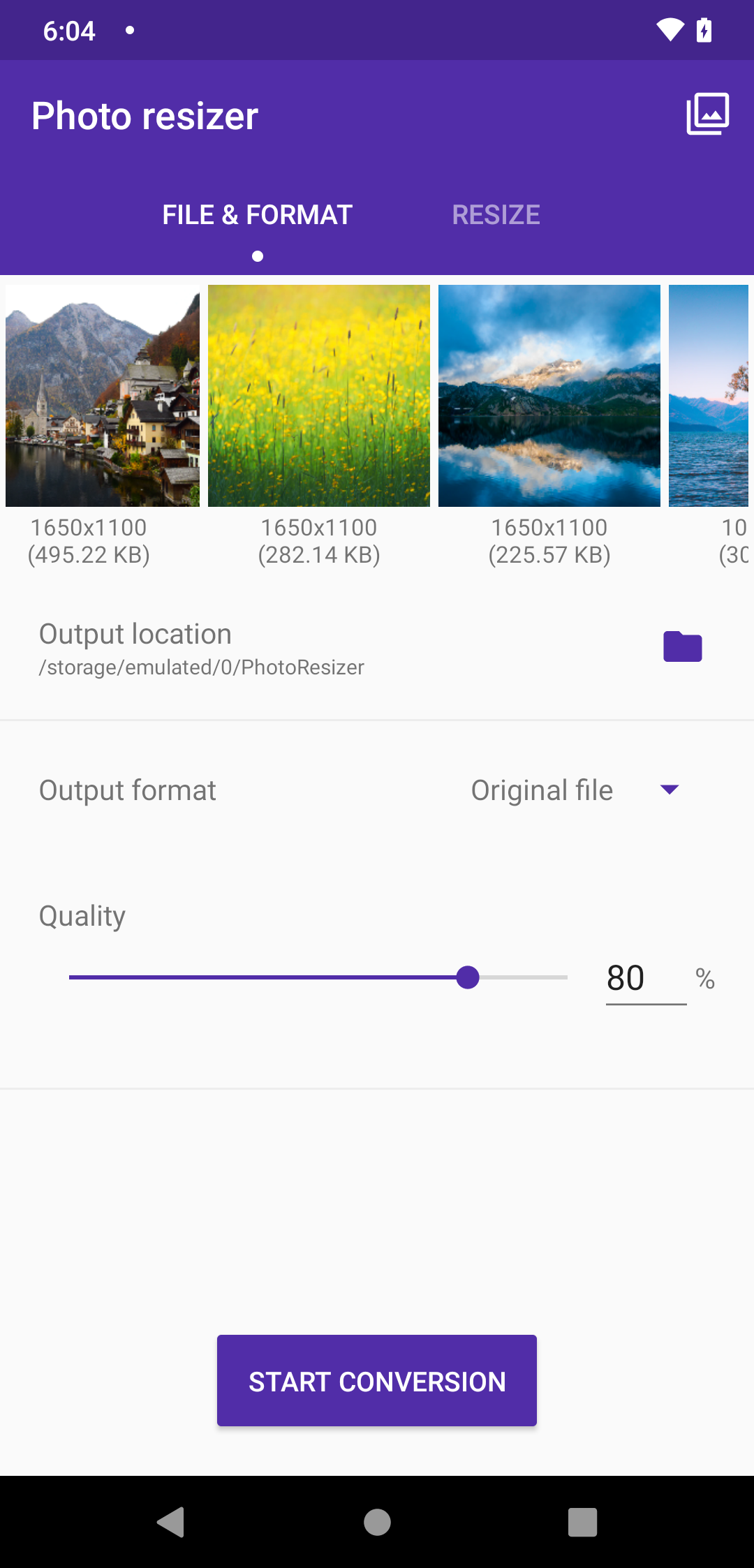Tap the Android recent apps icon
The height and width of the screenshot is (1568, 754).
[x=584, y=1523]
